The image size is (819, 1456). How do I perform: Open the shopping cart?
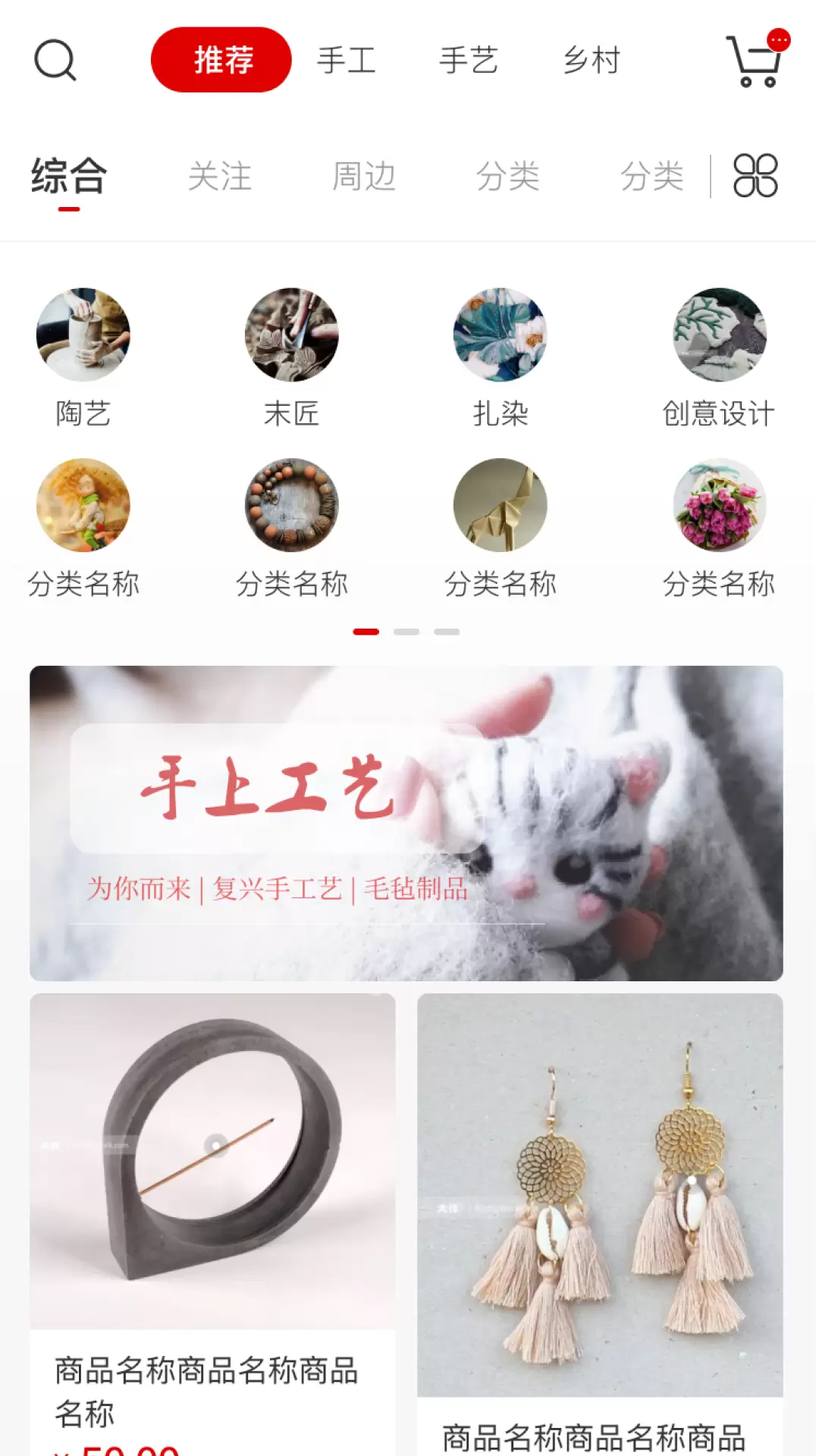pos(756,59)
